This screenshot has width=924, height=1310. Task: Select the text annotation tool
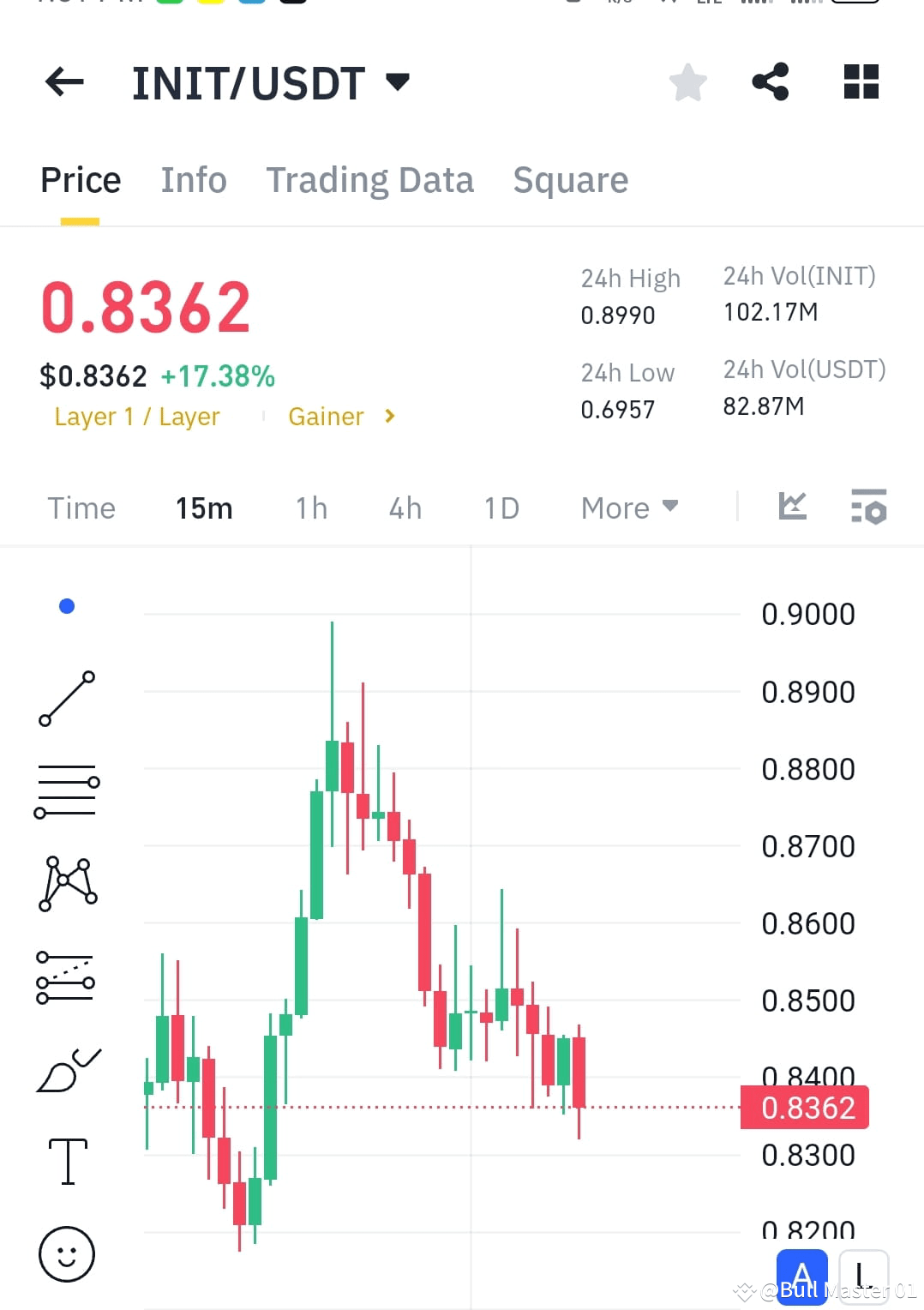(x=66, y=1160)
